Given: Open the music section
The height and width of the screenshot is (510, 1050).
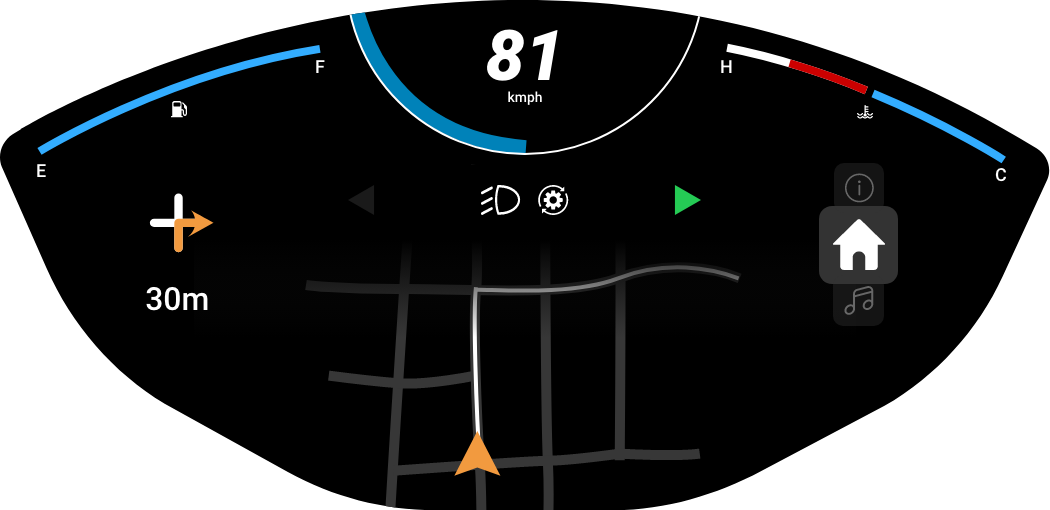Looking at the screenshot, I should point(858,301).
